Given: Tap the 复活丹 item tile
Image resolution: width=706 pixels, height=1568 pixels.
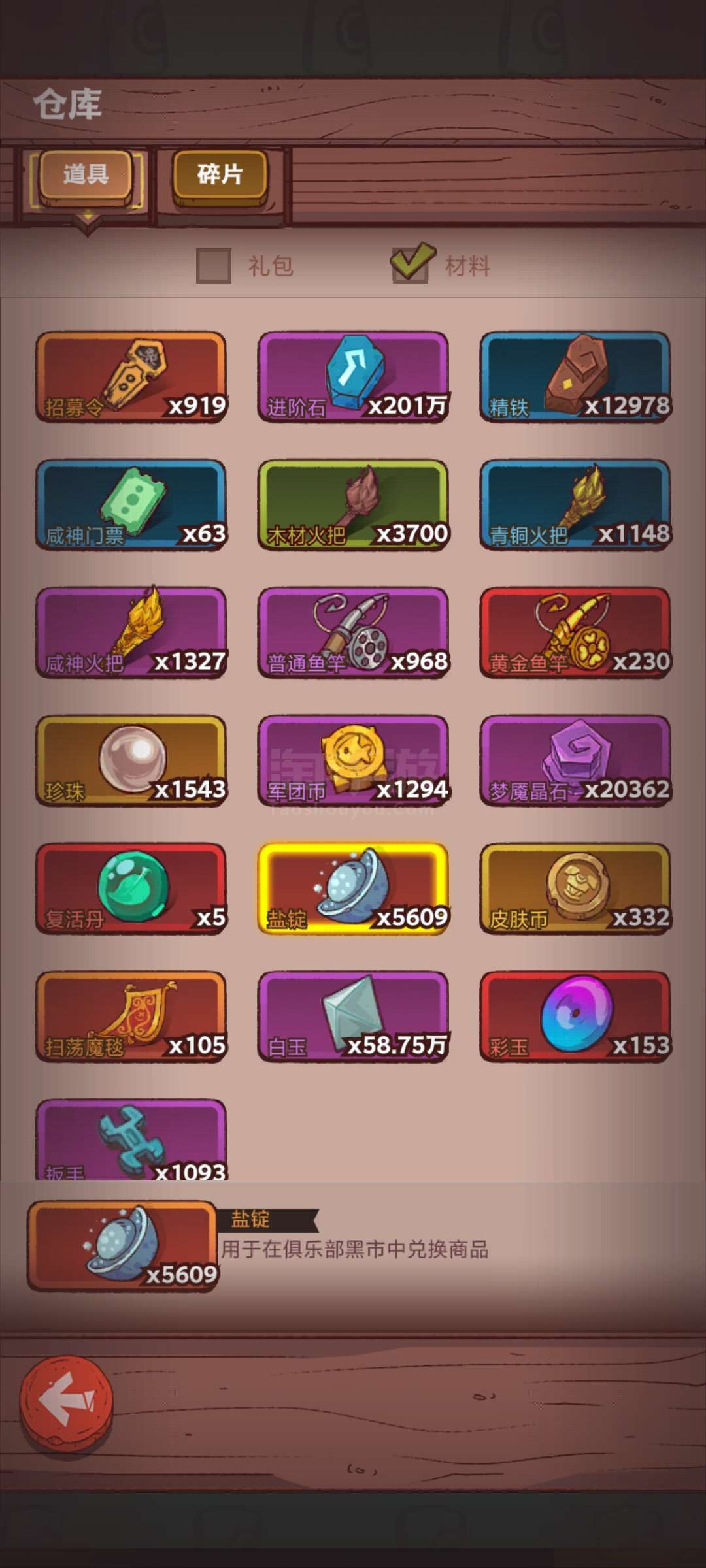Looking at the screenshot, I should click(x=131, y=889).
